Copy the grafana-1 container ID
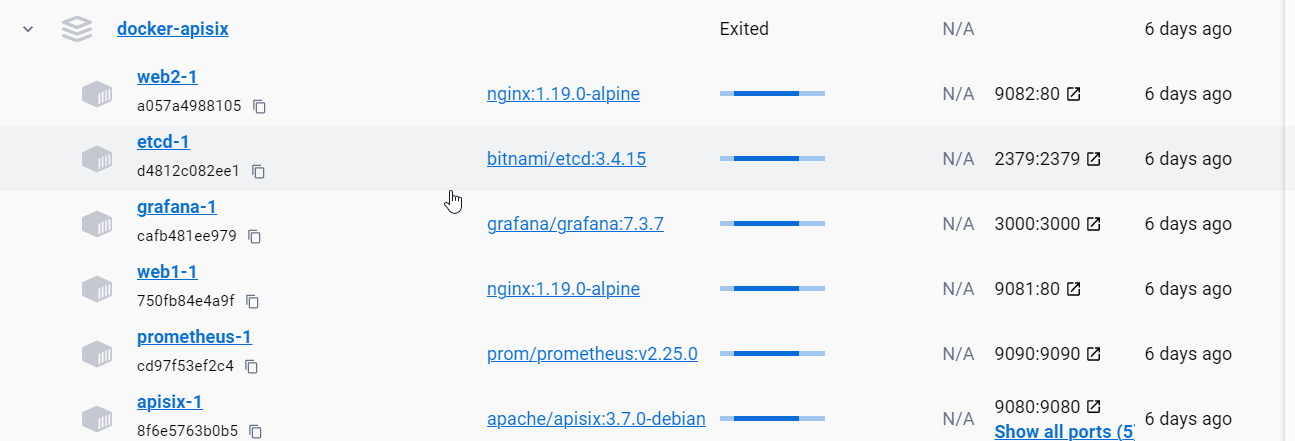The width and height of the screenshot is (1295, 441). [x=254, y=236]
